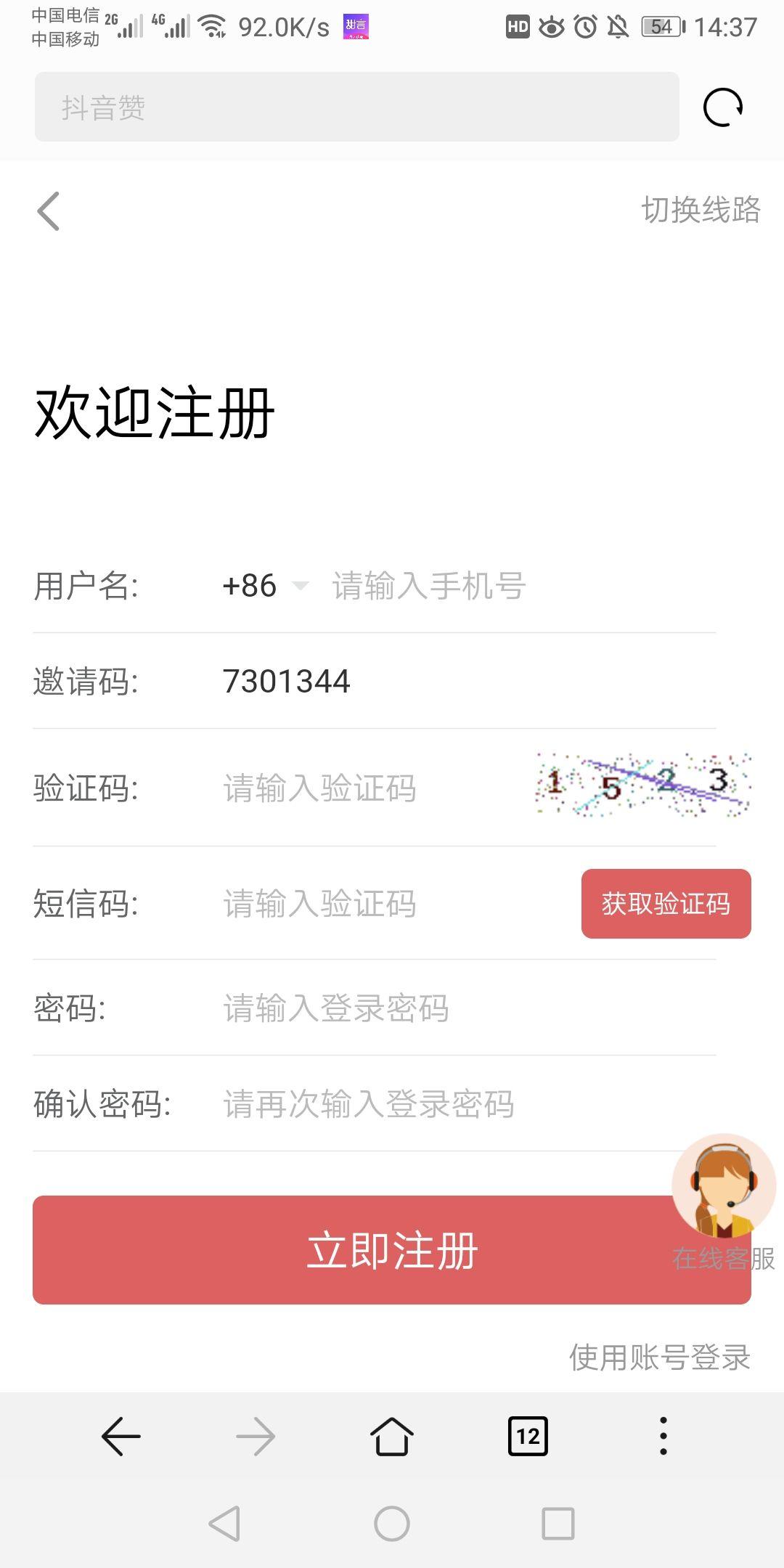Expand the +86 country code dropdown
The width and height of the screenshot is (784, 1568).
(x=266, y=585)
